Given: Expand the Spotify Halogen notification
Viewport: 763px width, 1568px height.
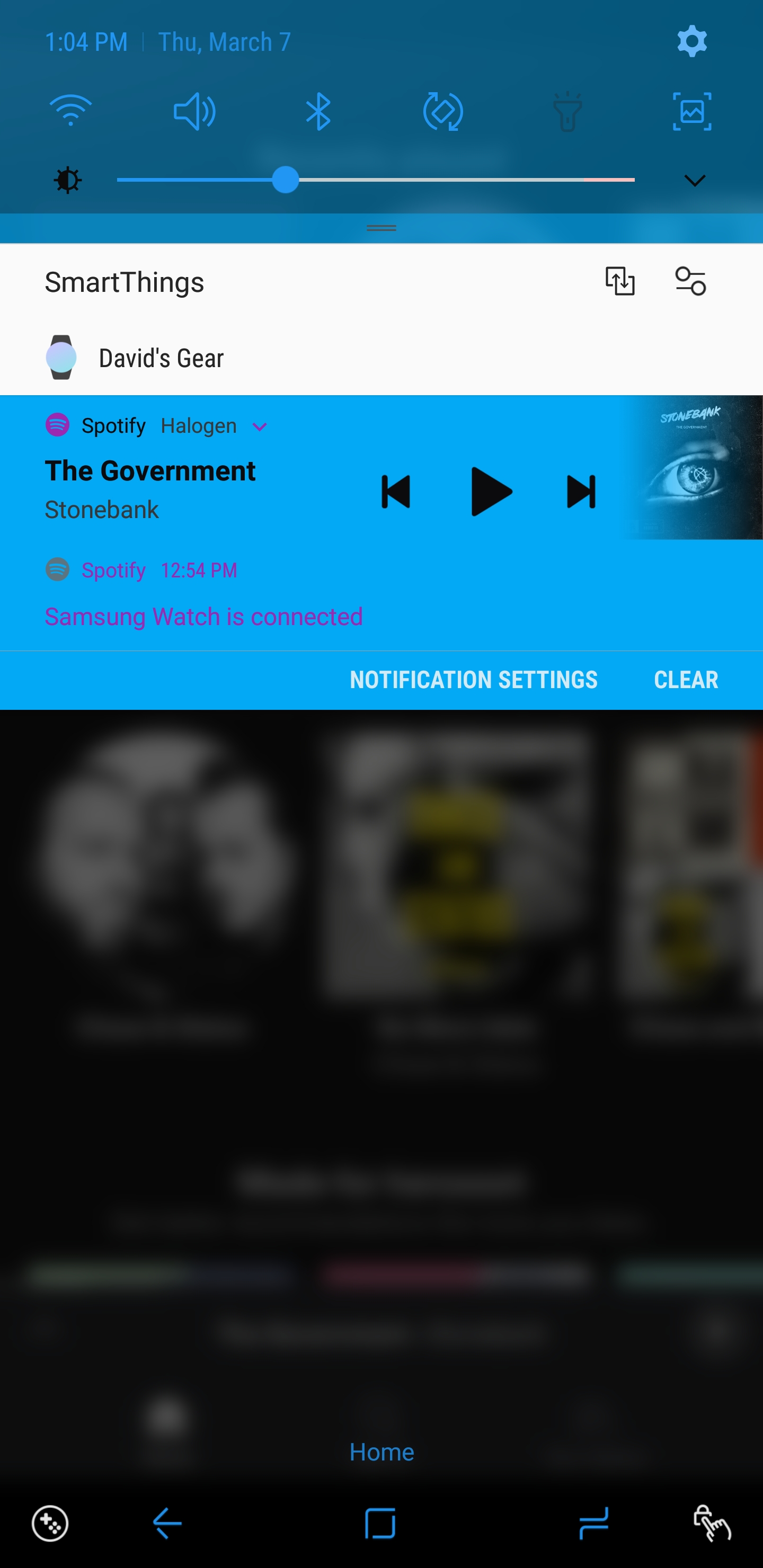Looking at the screenshot, I should click(x=260, y=426).
